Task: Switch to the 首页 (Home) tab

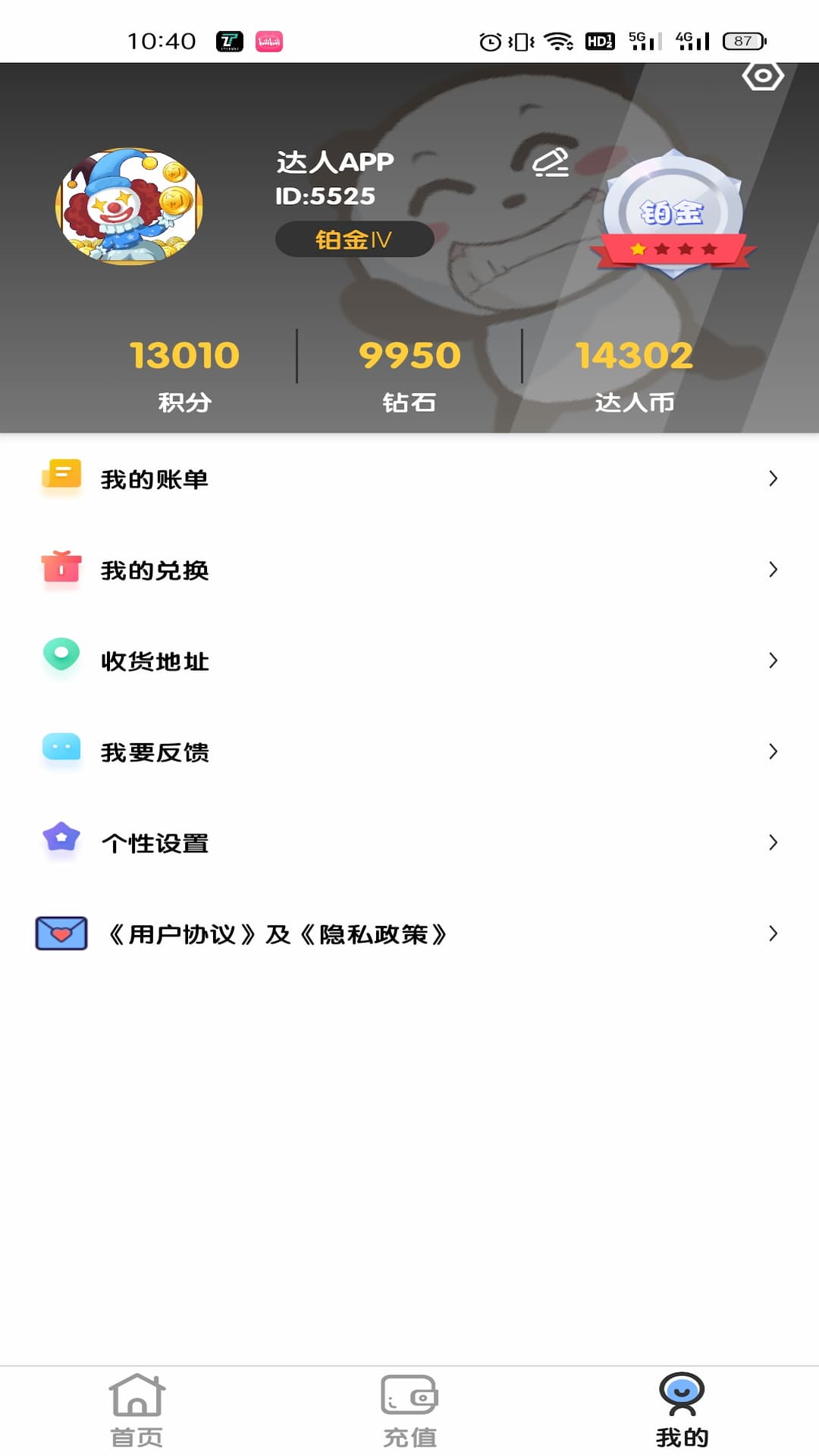Action: [x=136, y=1410]
